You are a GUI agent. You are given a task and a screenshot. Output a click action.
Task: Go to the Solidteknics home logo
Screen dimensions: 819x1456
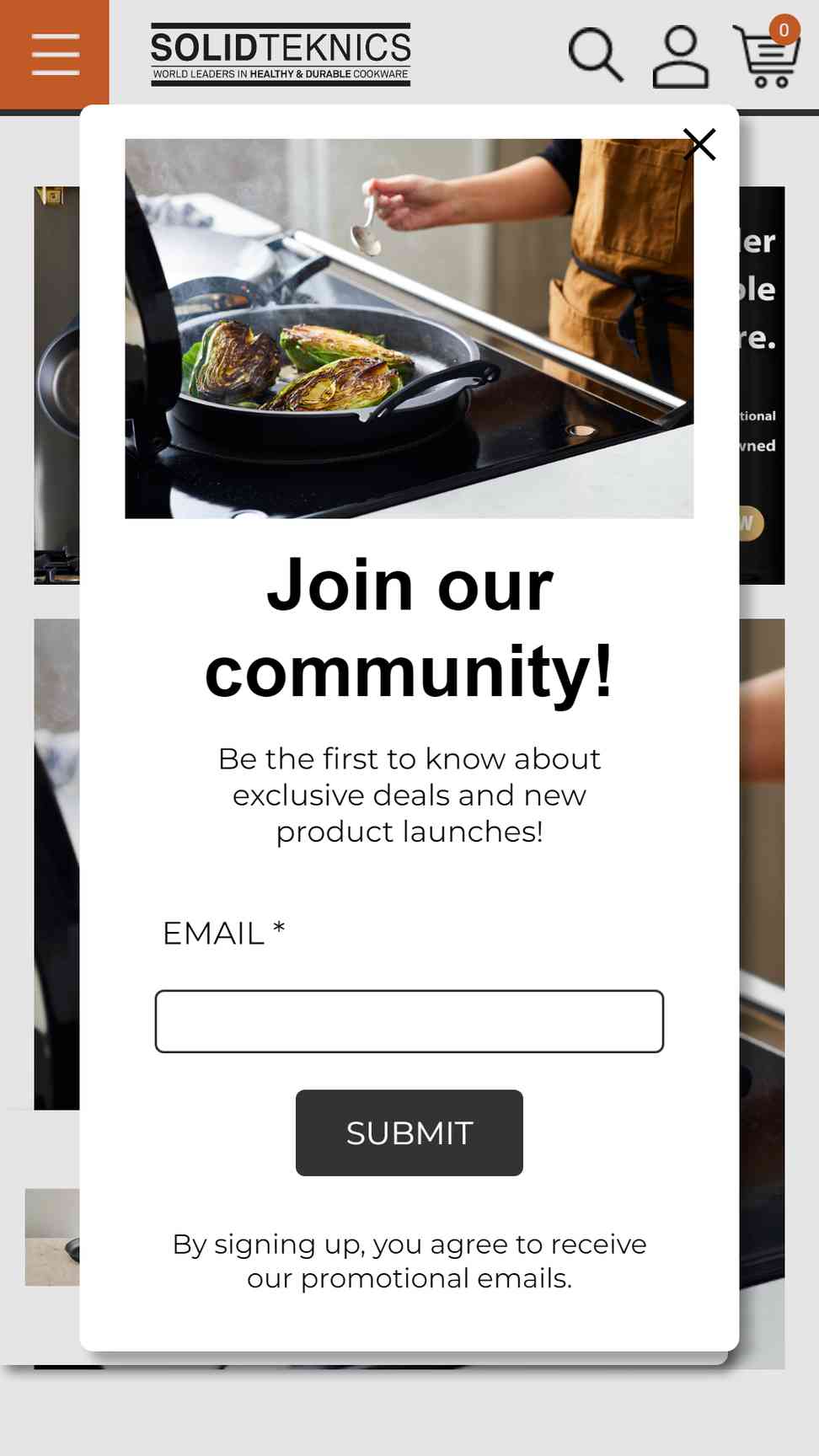281,55
